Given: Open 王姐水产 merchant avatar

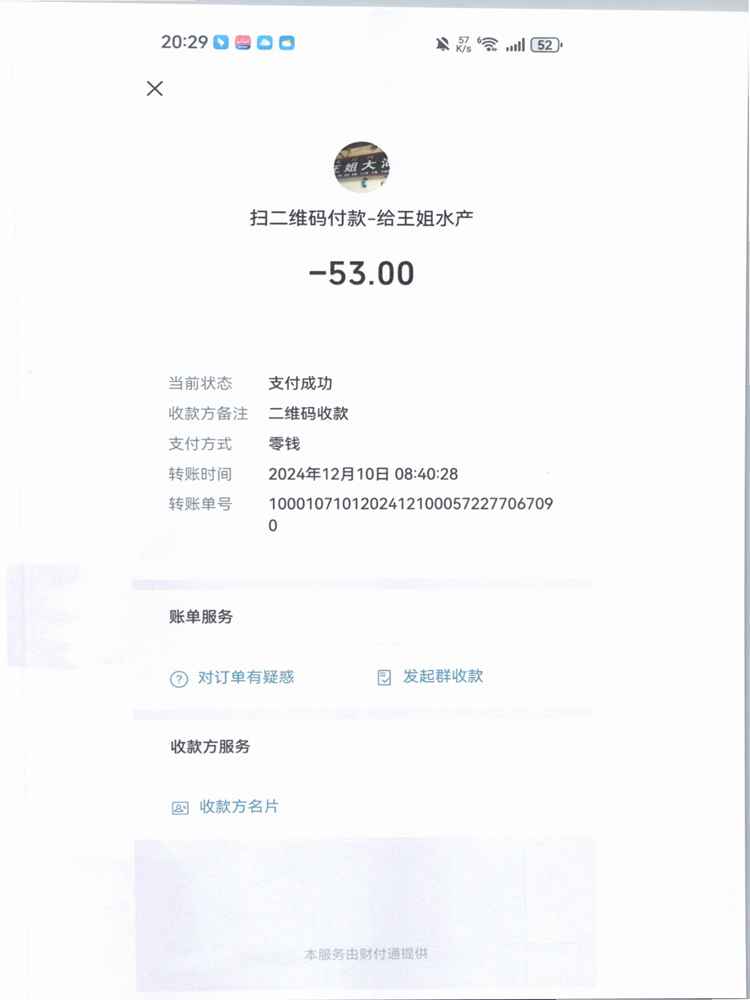Looking at the screenshot, I should tap(361, 167).
